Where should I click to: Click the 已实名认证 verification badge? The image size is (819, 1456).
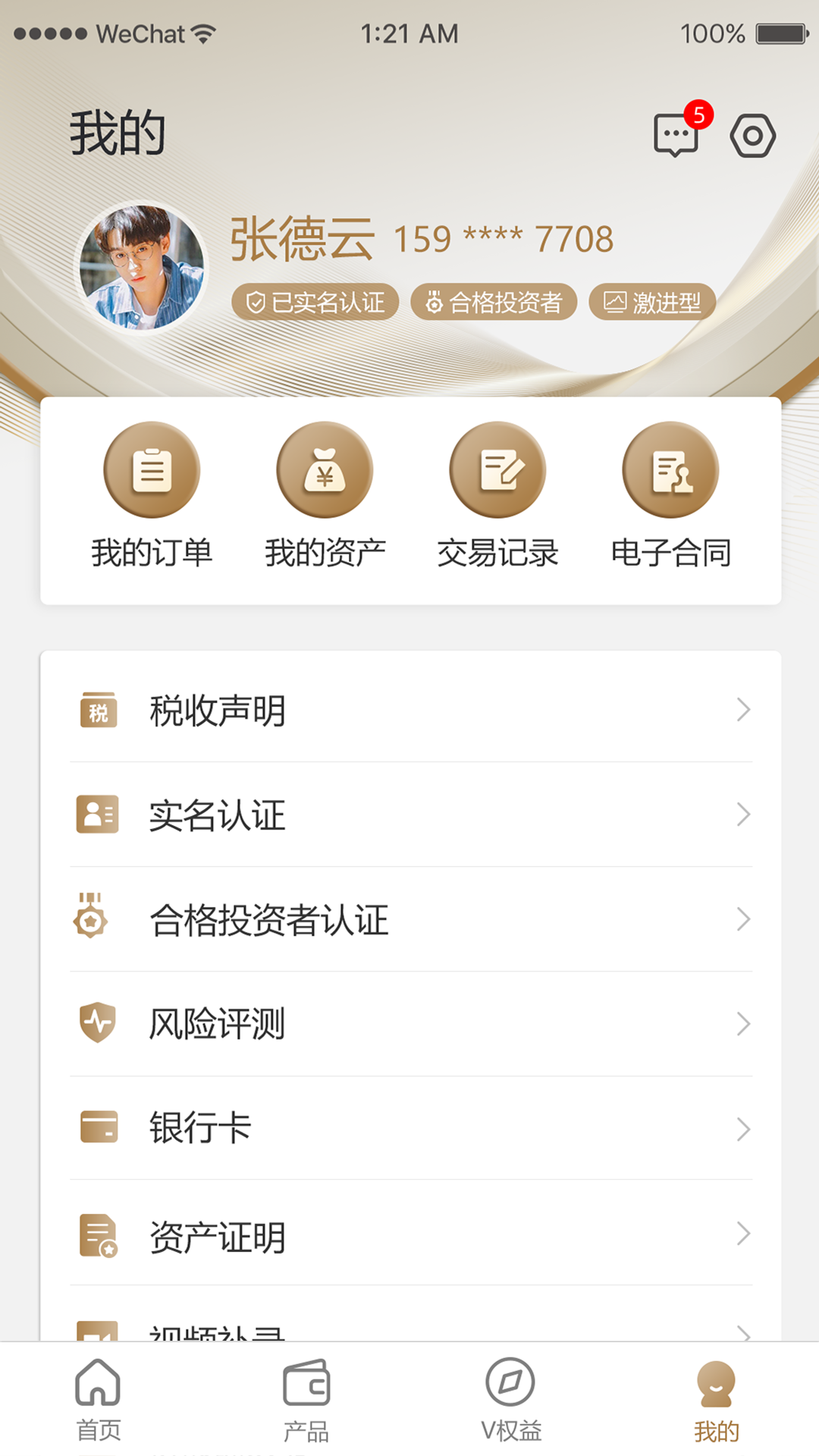(x=315, y=302)
